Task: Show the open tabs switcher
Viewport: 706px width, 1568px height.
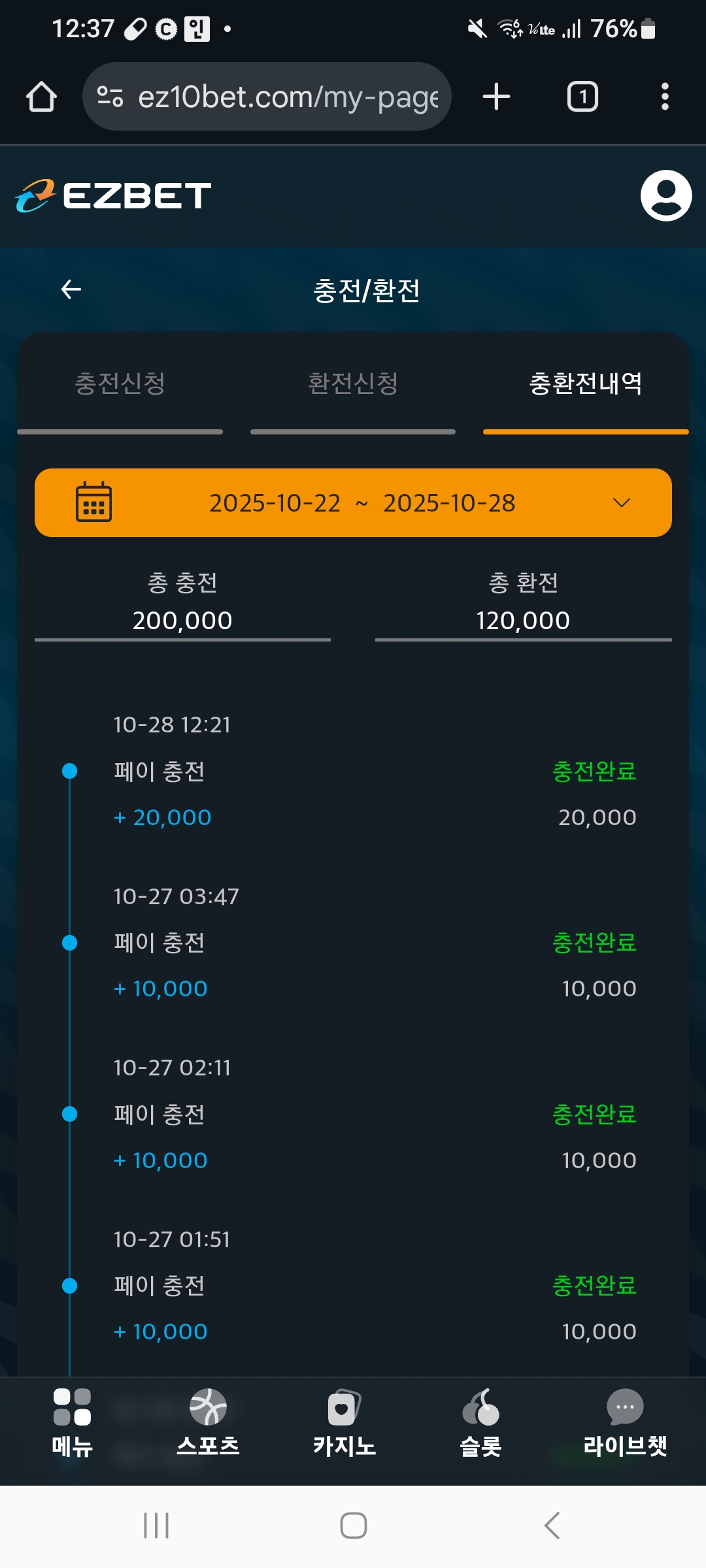Action: pyautogui.click(x=582, y=97)
